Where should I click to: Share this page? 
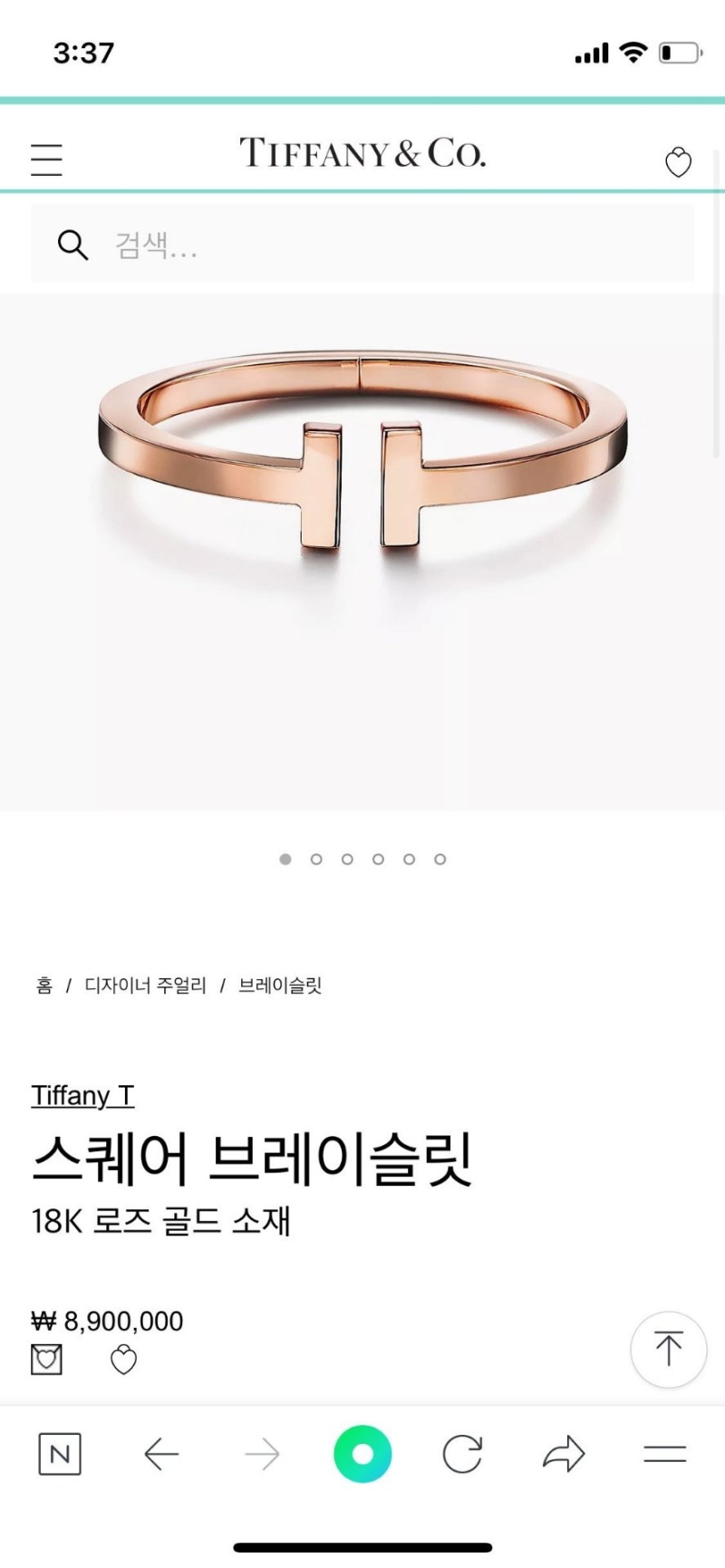click(564, 1454)
